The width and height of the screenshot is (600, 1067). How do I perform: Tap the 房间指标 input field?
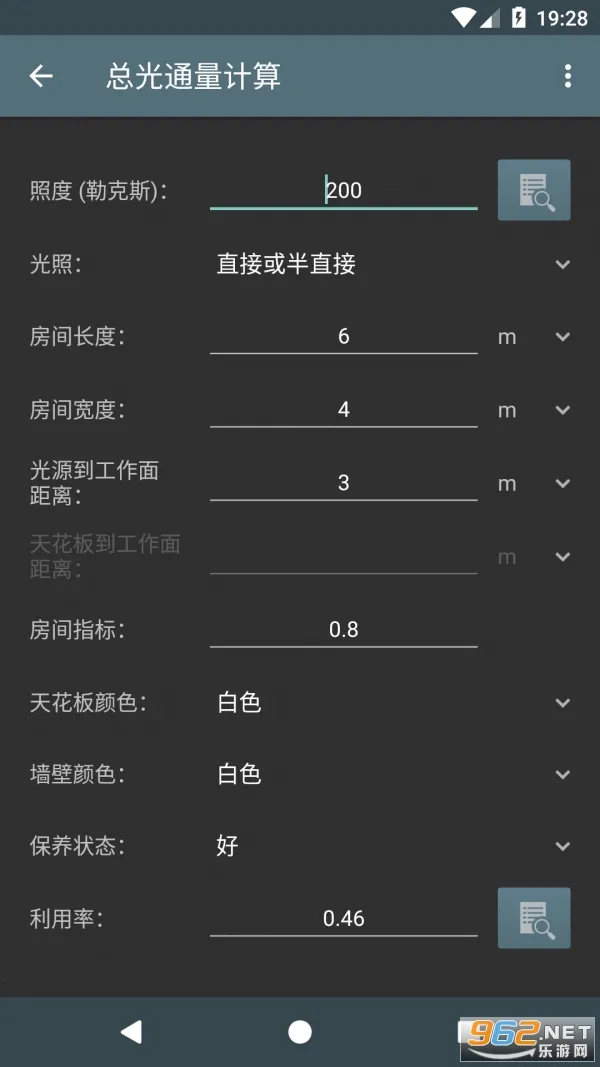pyautogui.click(x=343, y=630)
